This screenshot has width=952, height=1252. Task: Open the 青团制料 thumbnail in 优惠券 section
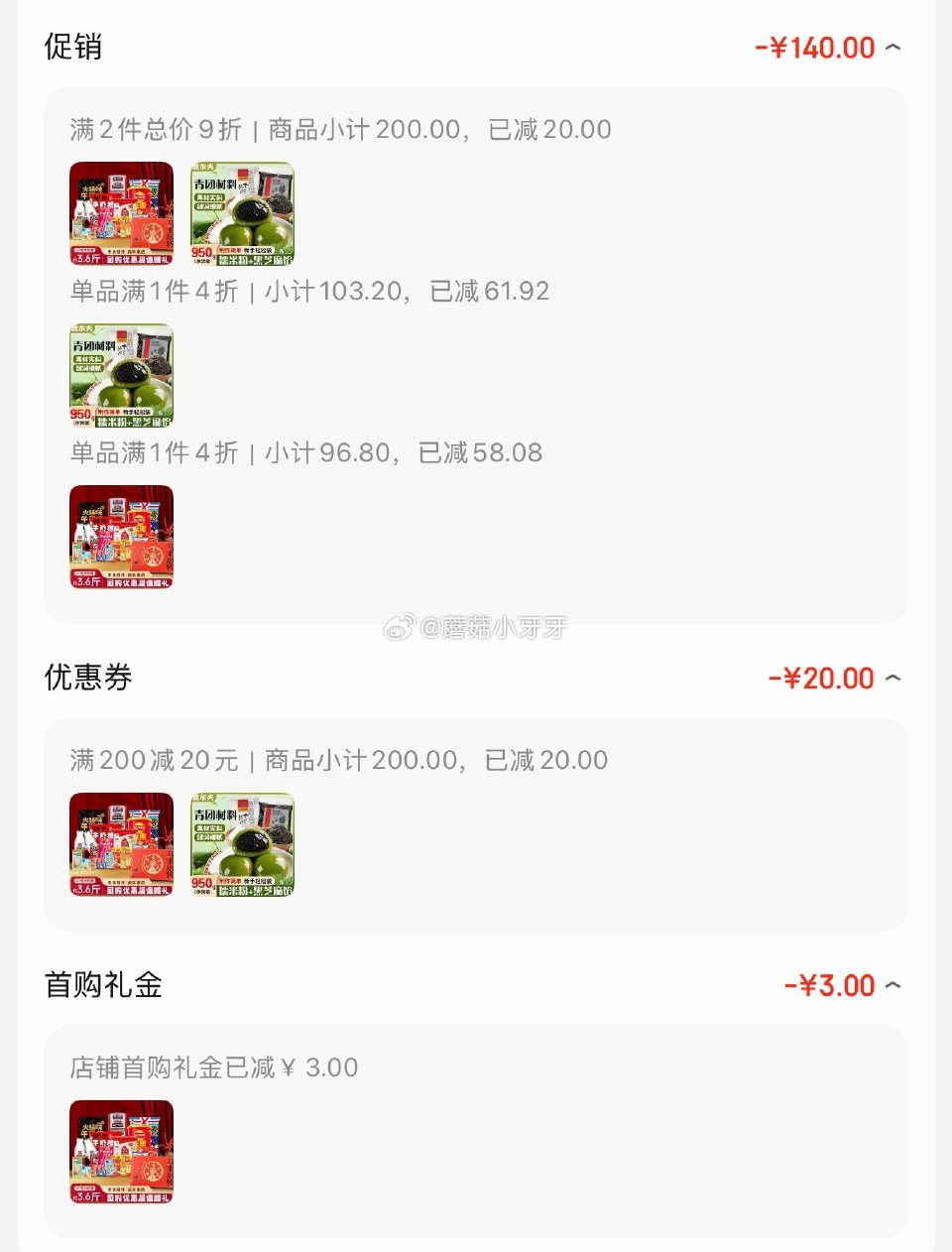241,844
